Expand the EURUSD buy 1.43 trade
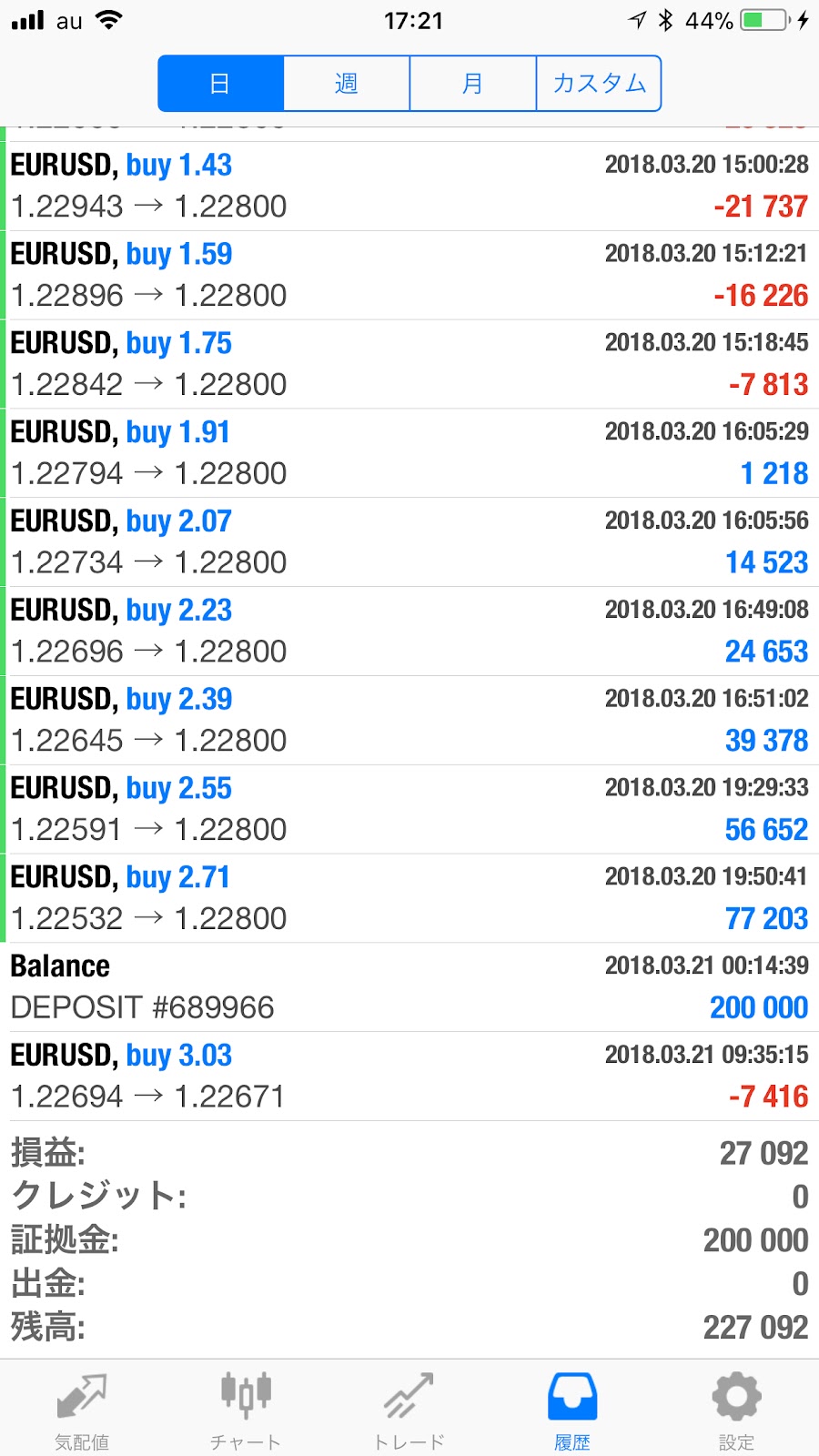This screenshot has height=1456, width=819. pos(409,186)
